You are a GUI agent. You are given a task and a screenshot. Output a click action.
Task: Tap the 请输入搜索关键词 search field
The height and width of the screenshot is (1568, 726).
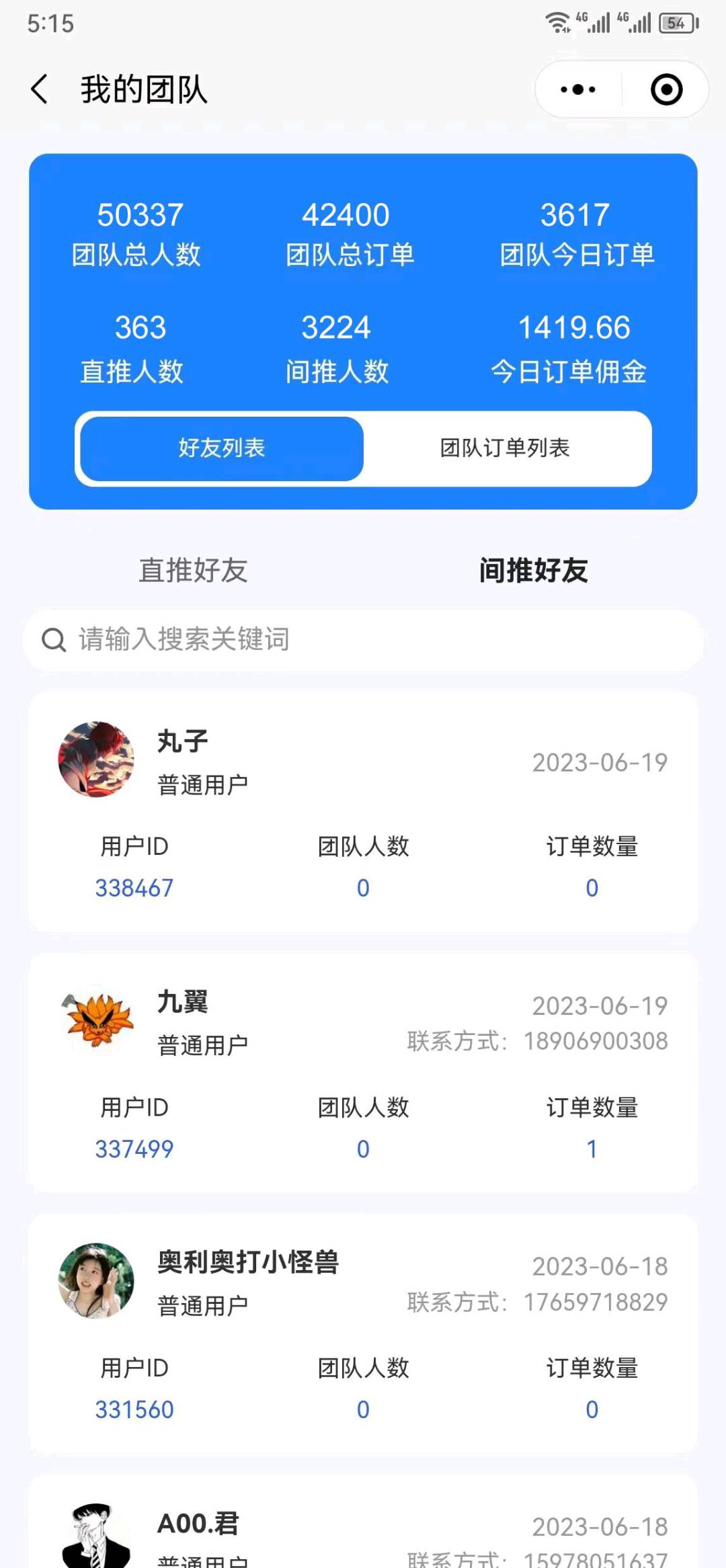363,640
